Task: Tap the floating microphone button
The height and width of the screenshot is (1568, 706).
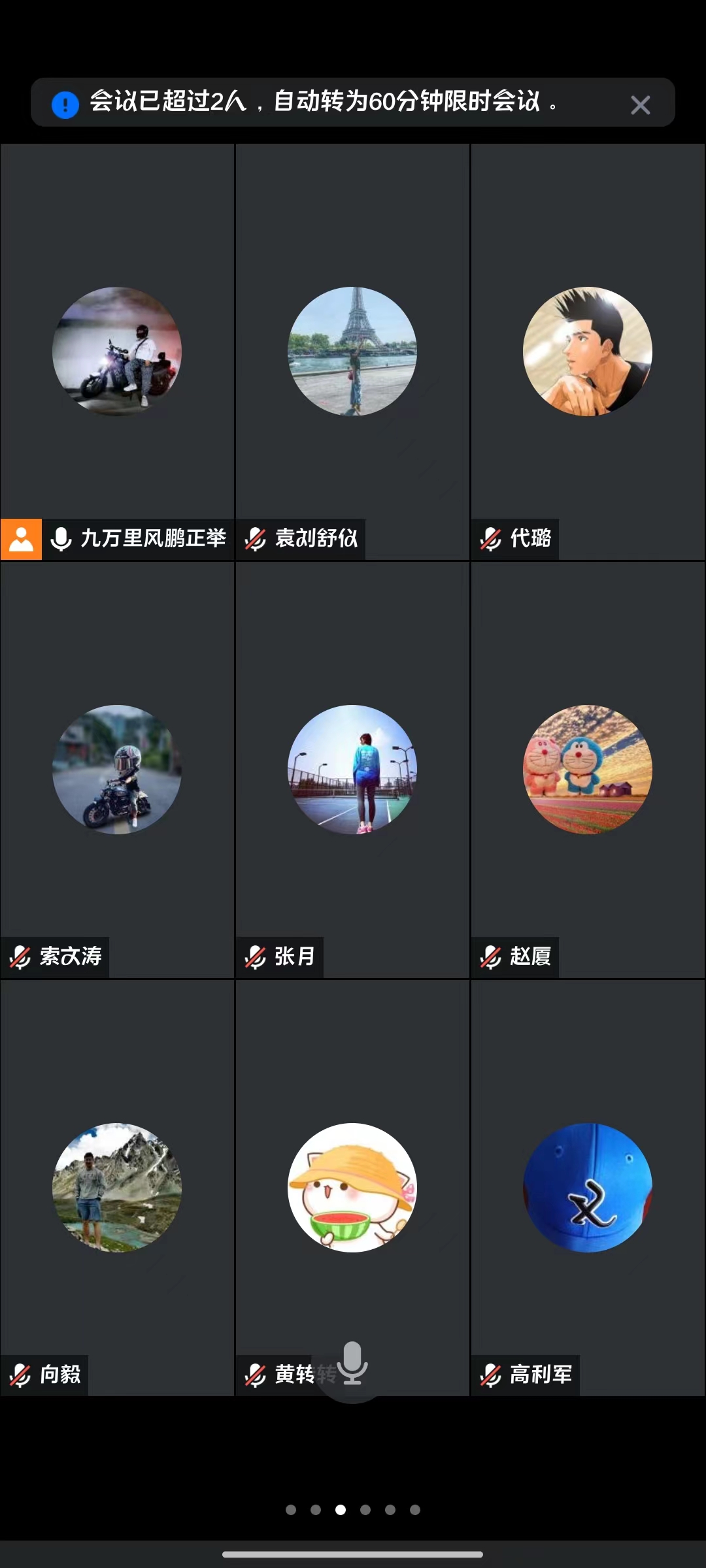Action: [353, 1364]
